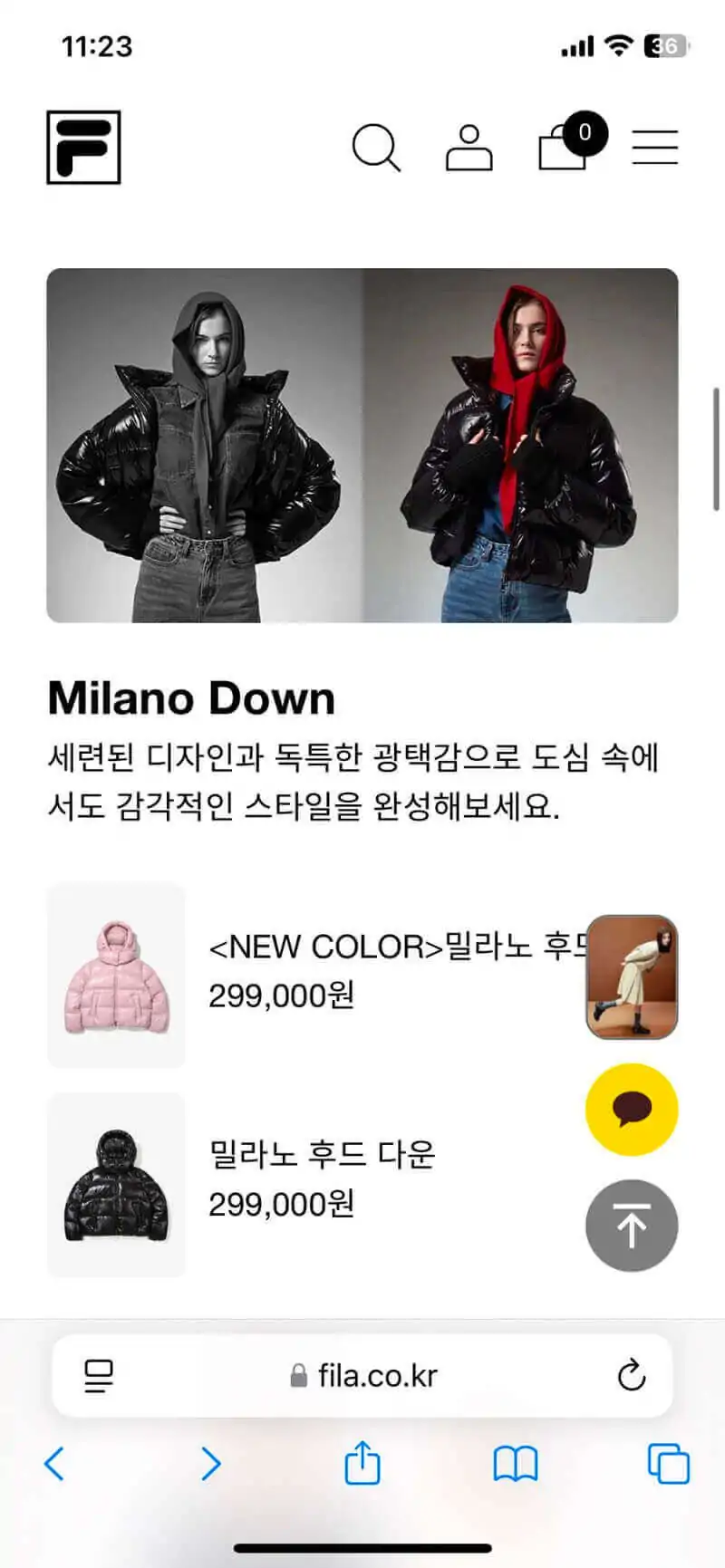
Task: Go forward in browser history
Action: click(x=210, y=1464)
